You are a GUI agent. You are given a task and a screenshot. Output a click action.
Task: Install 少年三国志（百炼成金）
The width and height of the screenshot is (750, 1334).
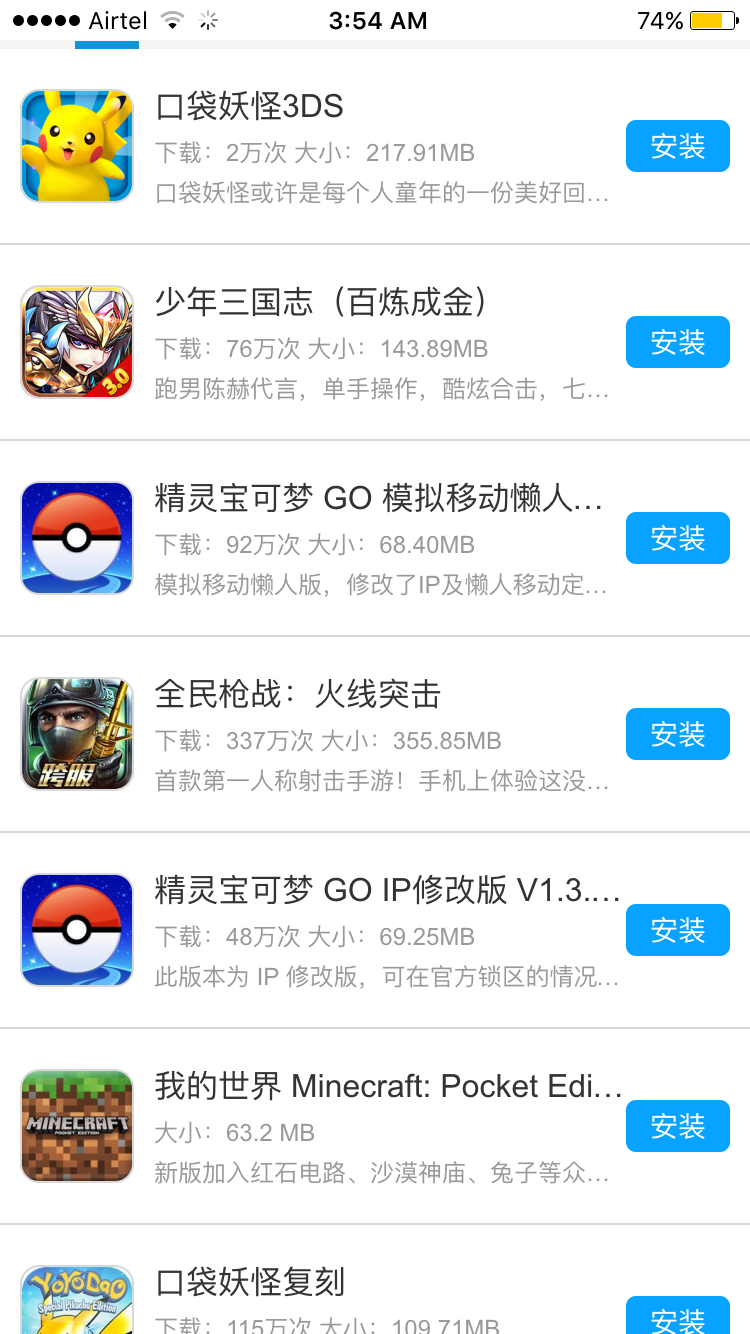coord(678,342)
